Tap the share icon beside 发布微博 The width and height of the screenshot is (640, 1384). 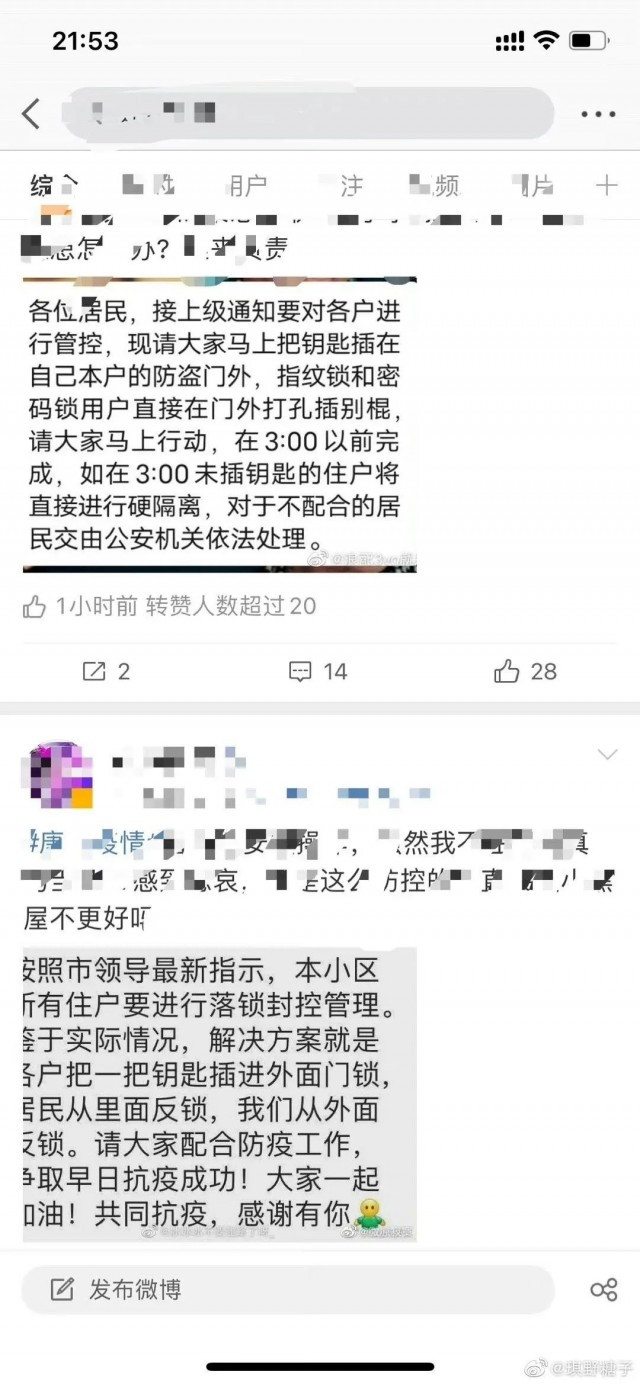coord(603,1289)
